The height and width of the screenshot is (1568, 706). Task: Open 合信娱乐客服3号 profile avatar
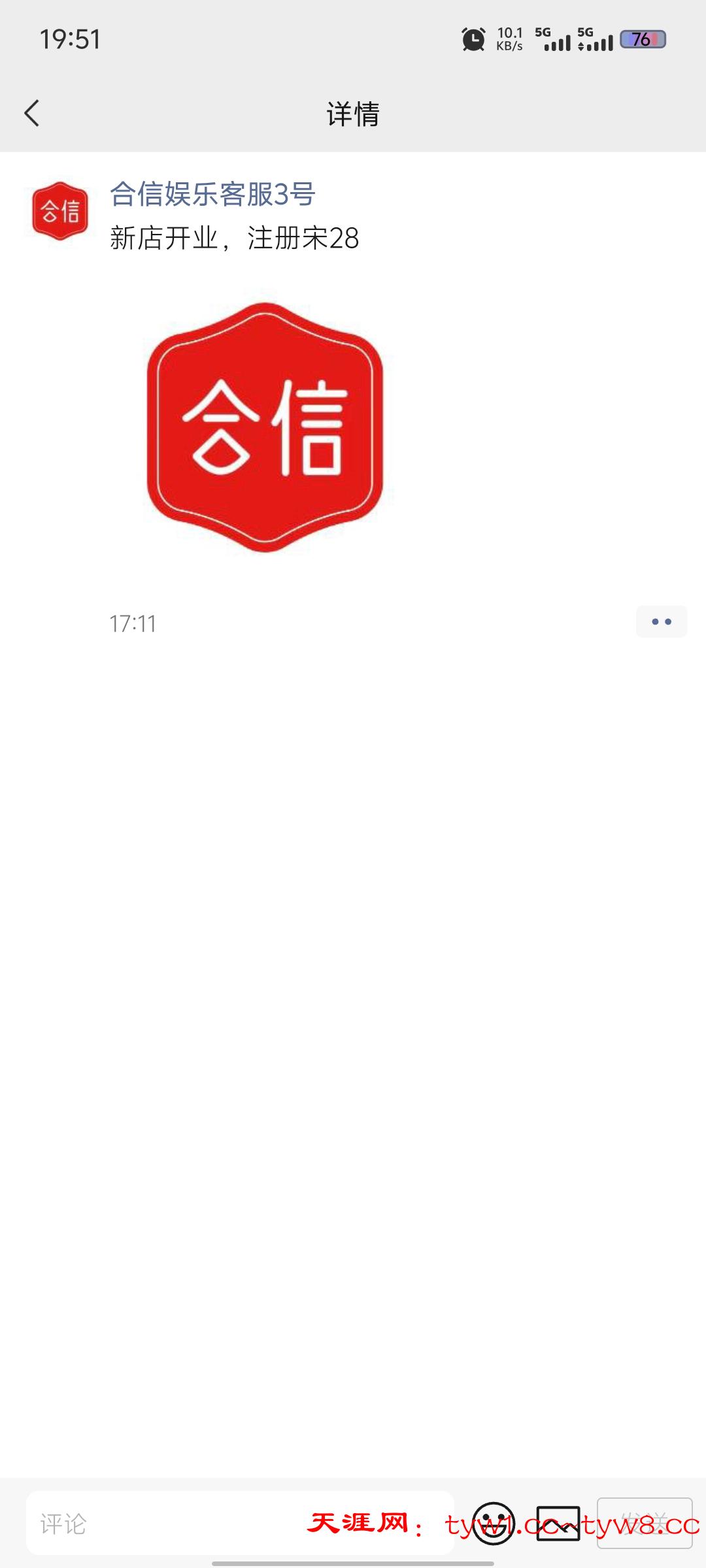point(60,211)
